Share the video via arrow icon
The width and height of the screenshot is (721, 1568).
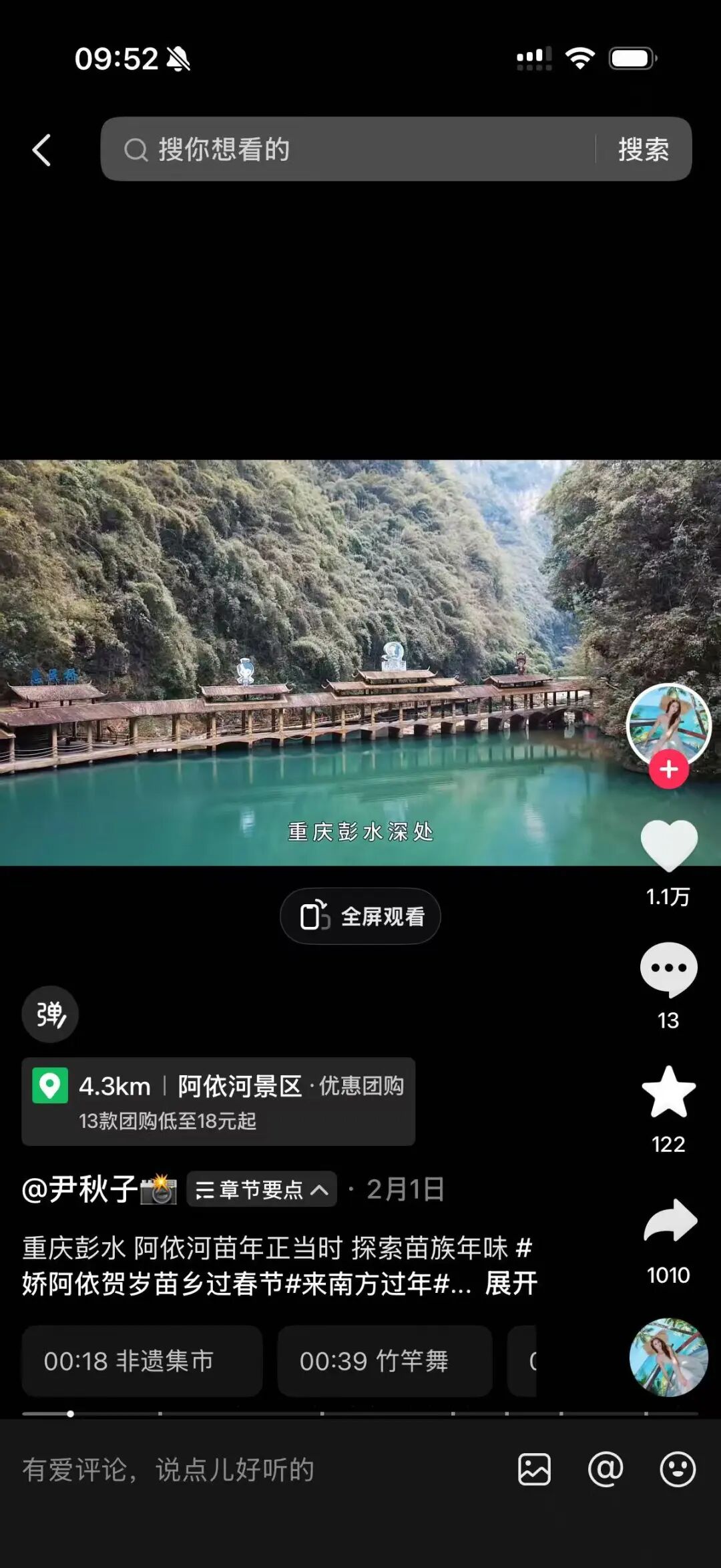pos(670,1220)
